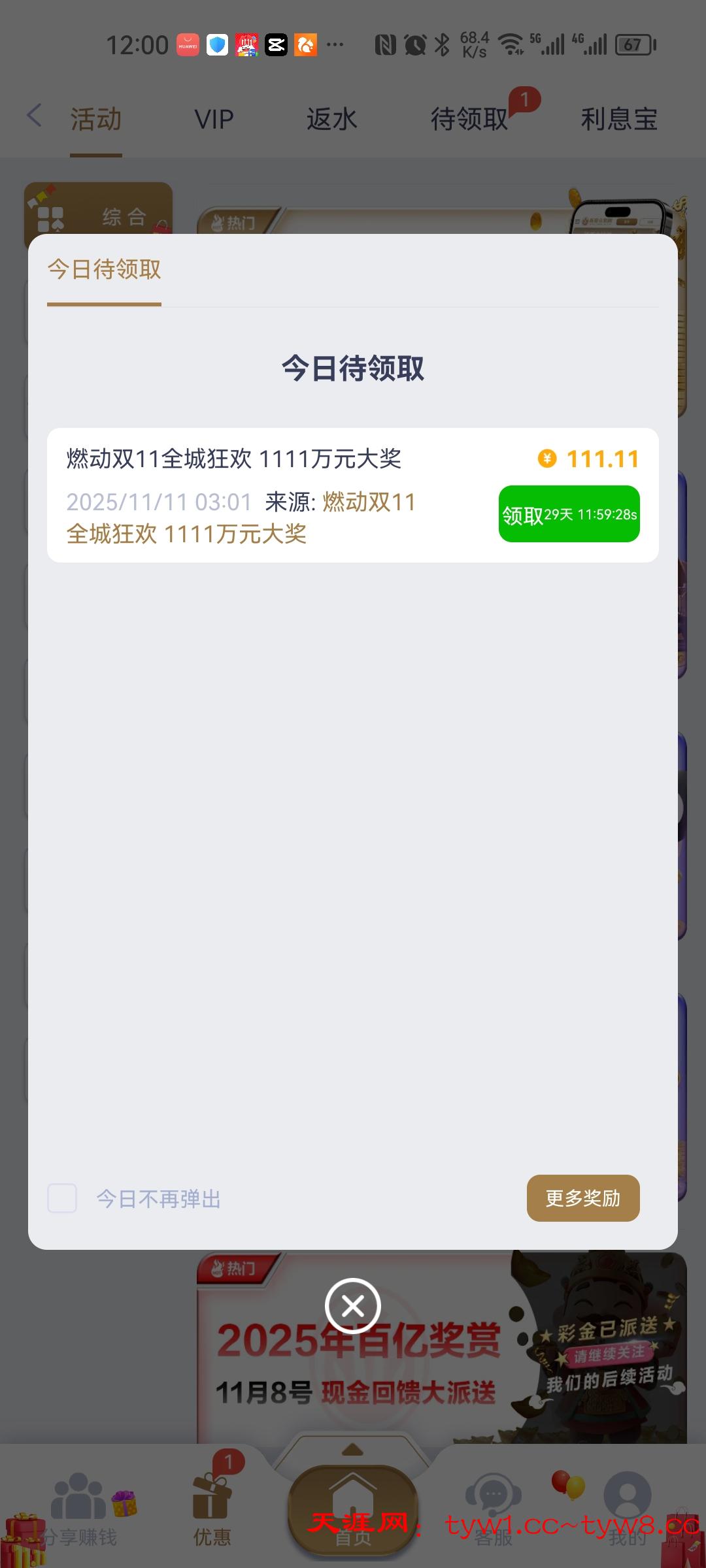The width and height of the screenshot is (706, 1568).
Task: Close the 今日待领取 popup
Action: 353,1306
